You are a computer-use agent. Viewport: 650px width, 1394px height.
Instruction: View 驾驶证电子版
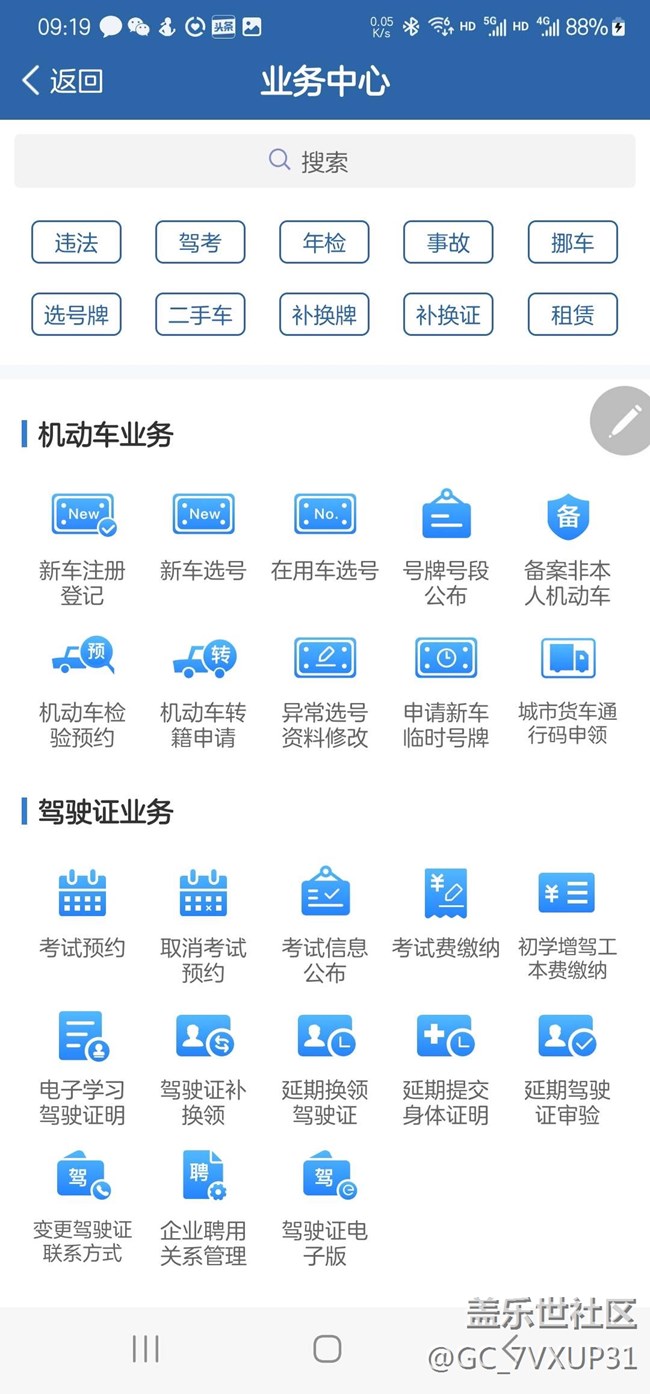[325, 1208]
